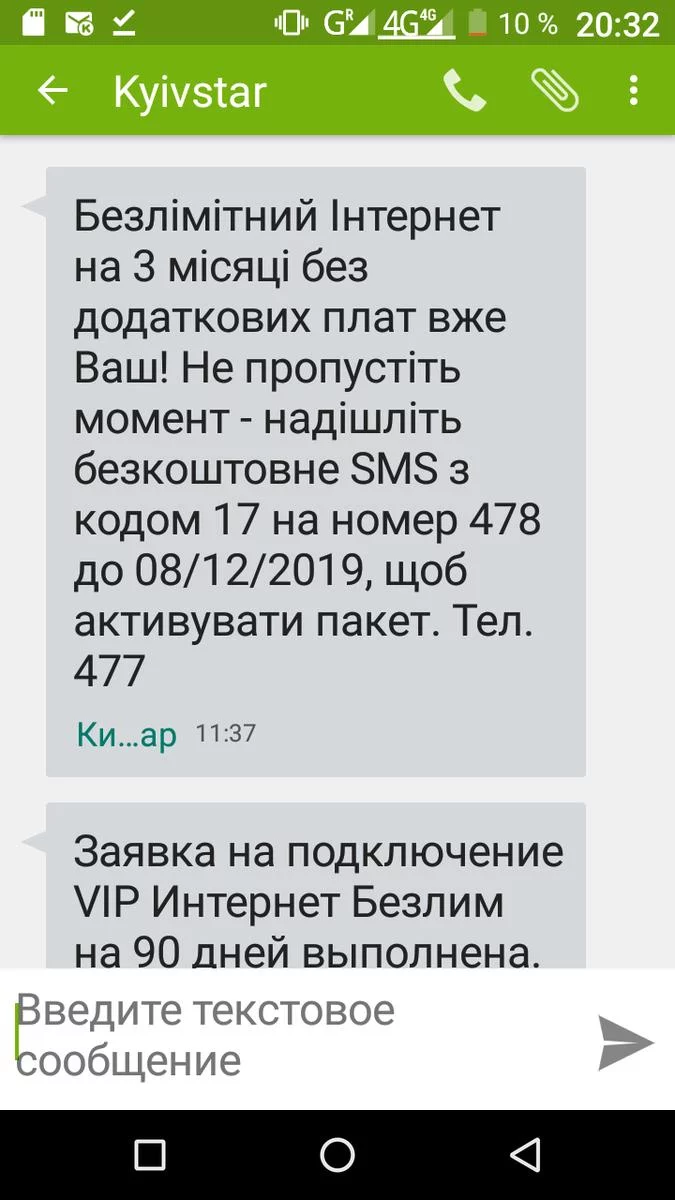Open recent apps from the navigation bar
Image resolution: width=675 pixels, height=1200 pixels.
pyautogui.click(x=150, y=1155)
